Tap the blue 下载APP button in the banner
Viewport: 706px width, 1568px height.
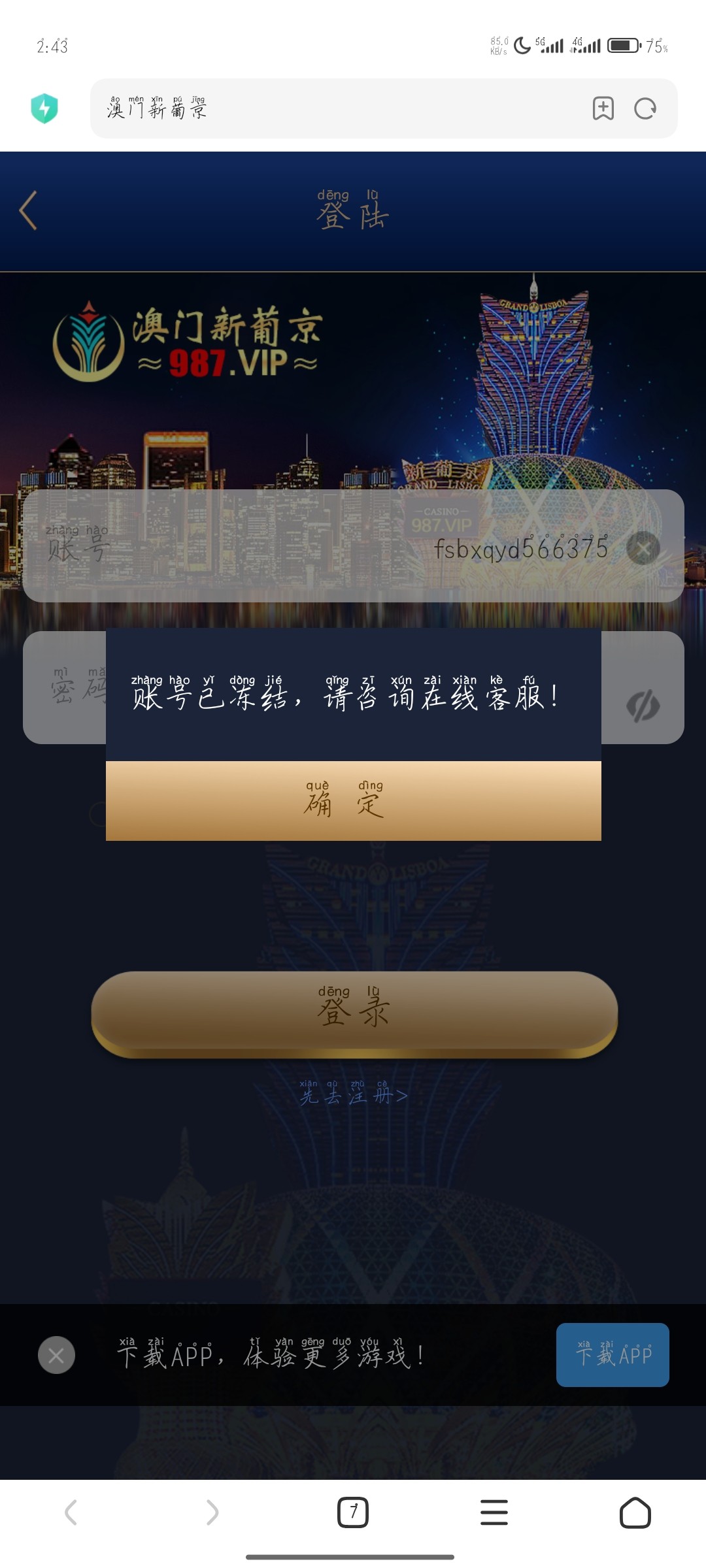pyautogui.click(x=613, y=1355)
